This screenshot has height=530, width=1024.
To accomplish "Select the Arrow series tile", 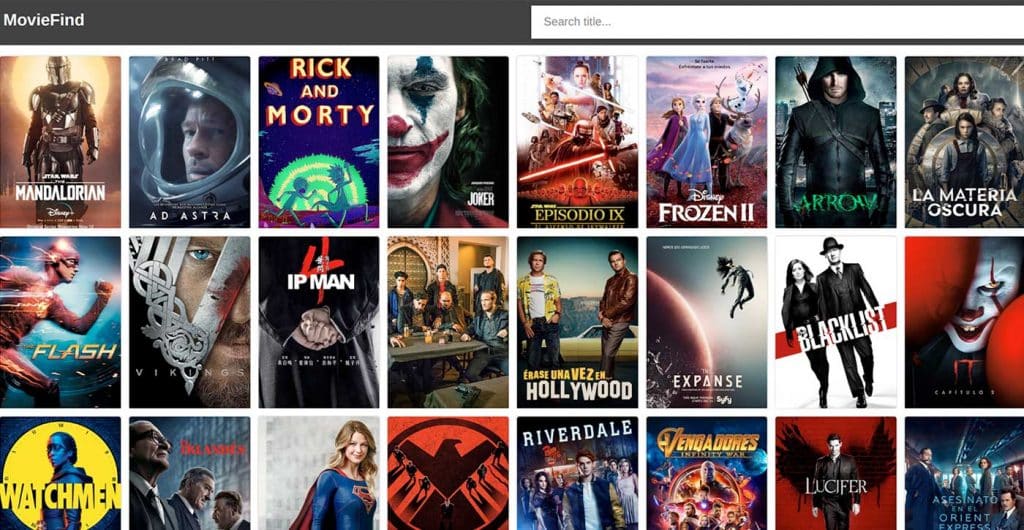I will click(x=835, y=142).
